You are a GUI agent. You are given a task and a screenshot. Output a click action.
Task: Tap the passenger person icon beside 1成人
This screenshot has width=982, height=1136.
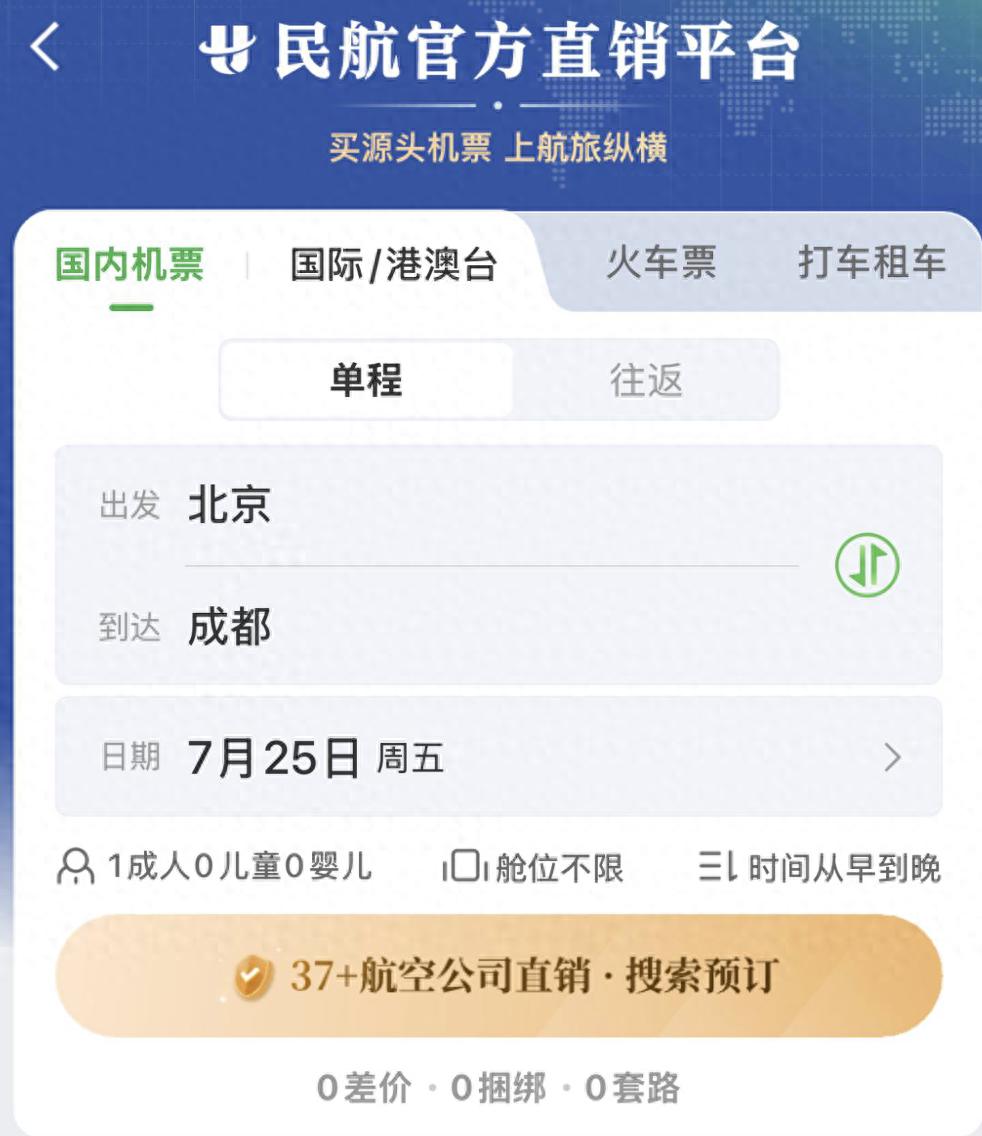tap(73, 869)
